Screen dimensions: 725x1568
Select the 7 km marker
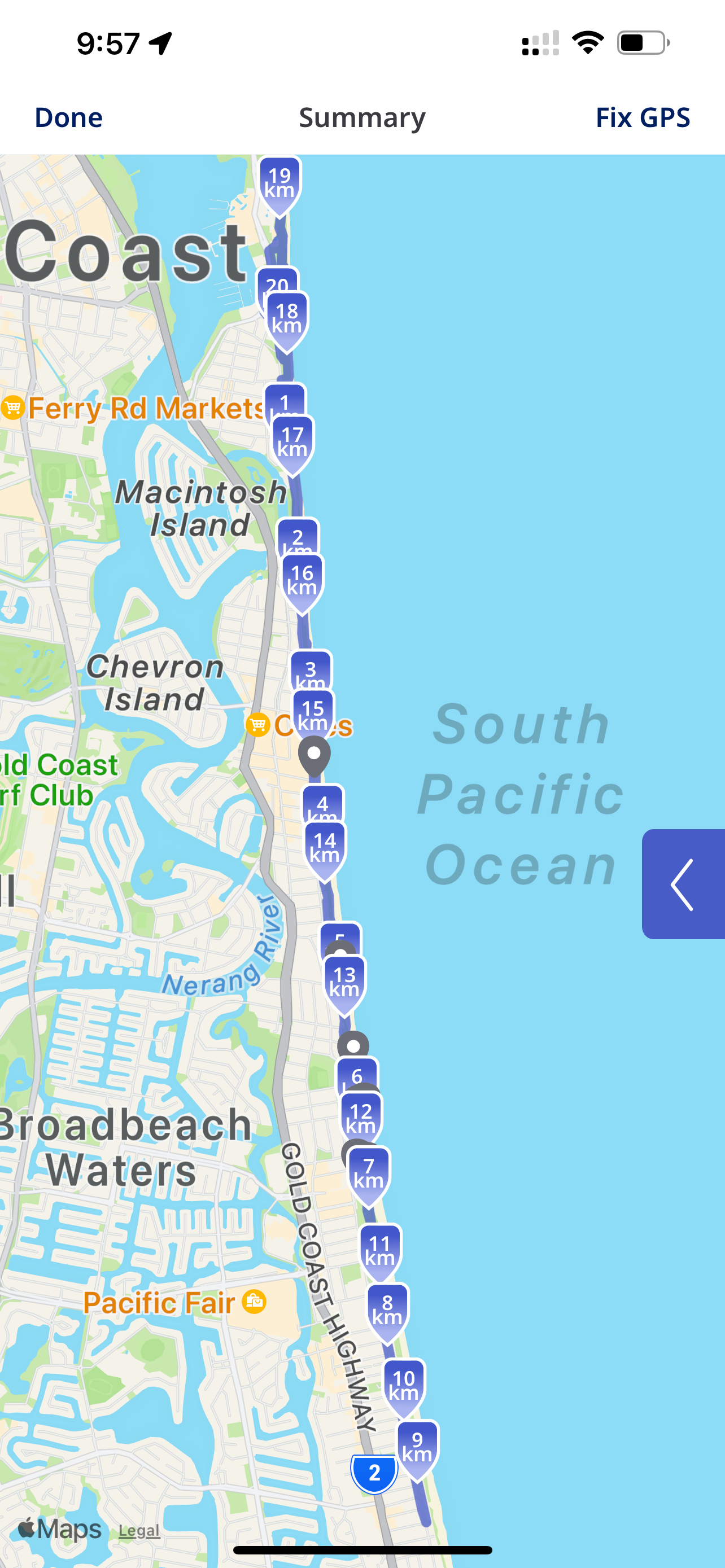tap(368, 1173)
